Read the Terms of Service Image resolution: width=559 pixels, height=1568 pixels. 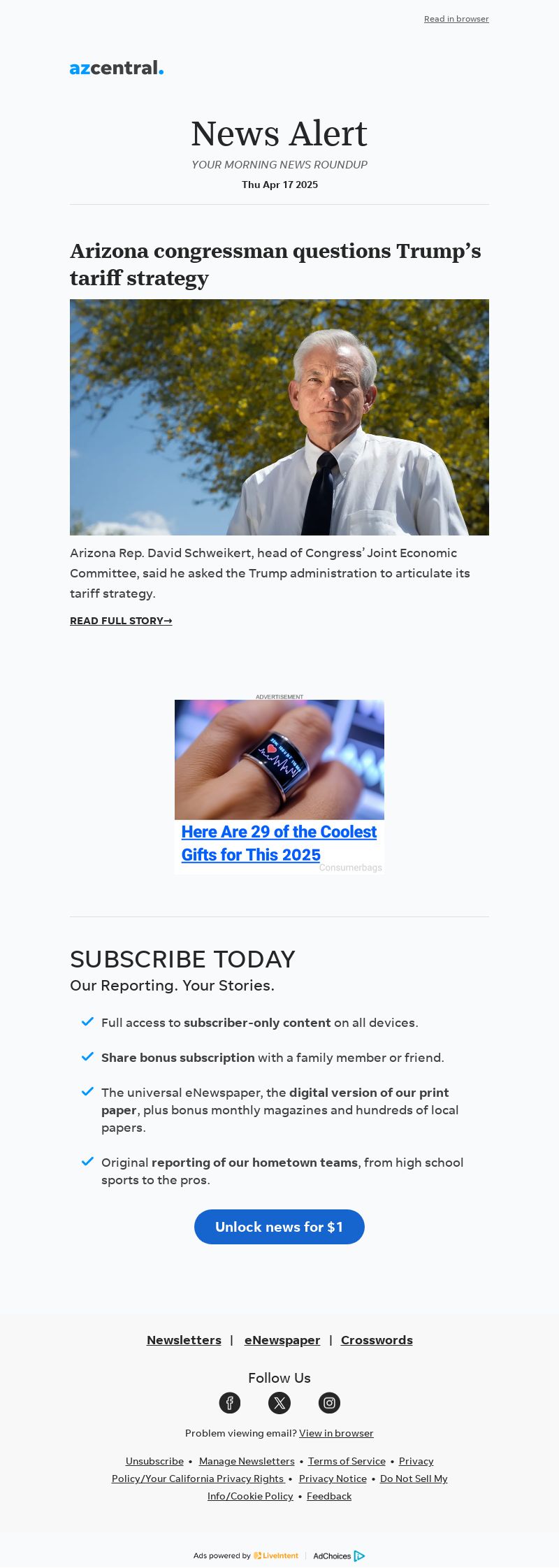click(347, 1461)
